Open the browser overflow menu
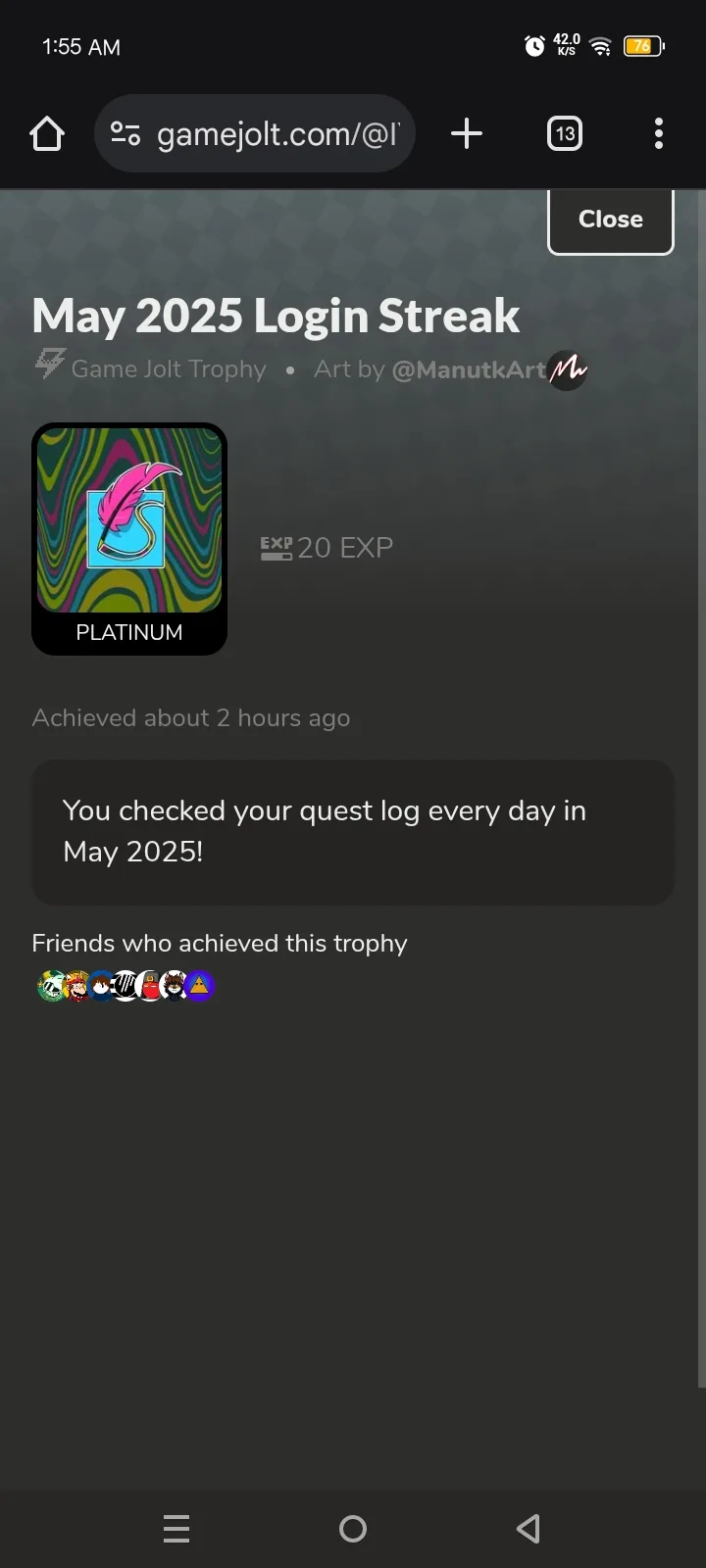 659,133
